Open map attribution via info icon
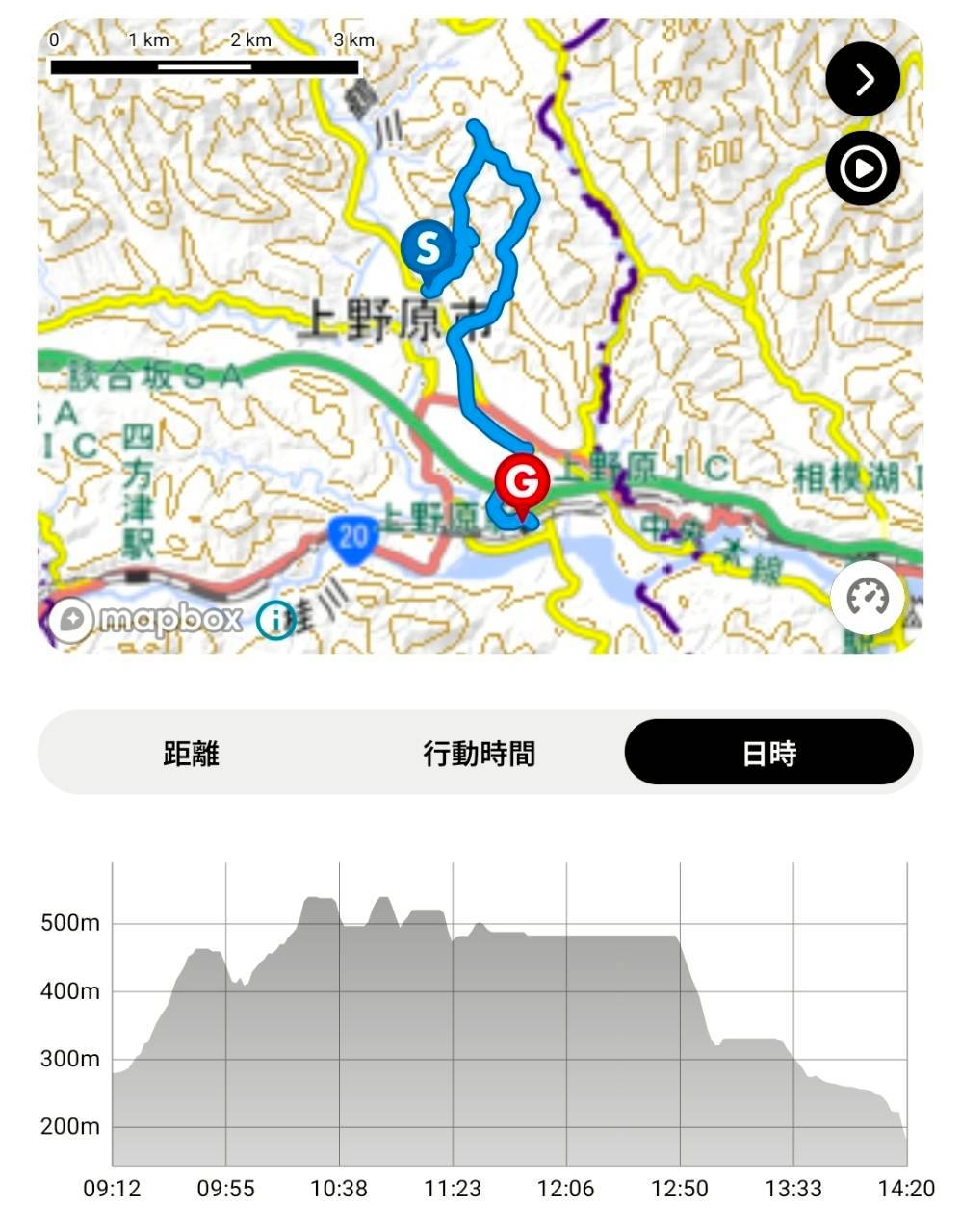Screen dimensions: 961x1232 (276, 620)
